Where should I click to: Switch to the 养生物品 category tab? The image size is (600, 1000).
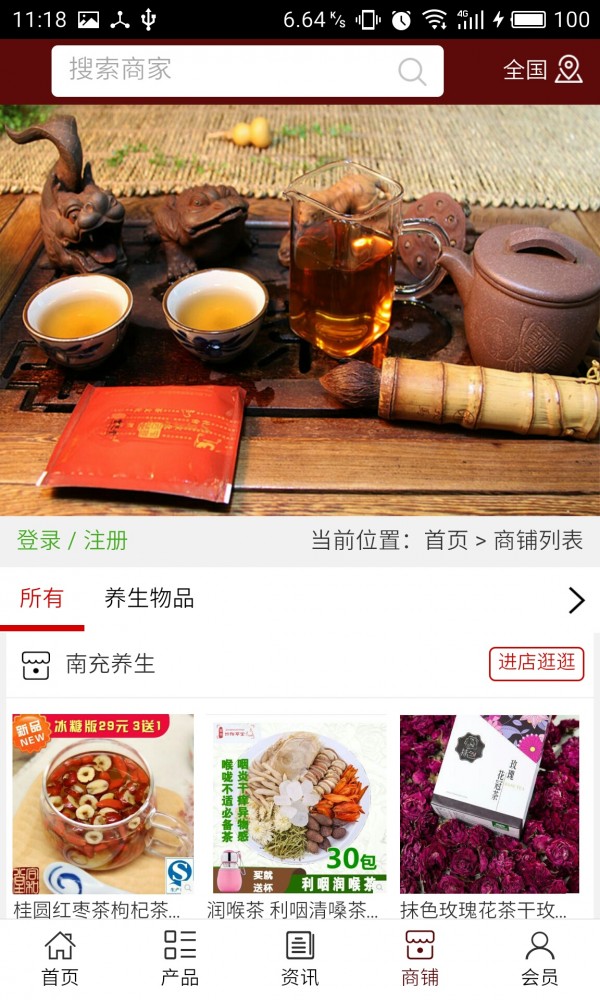149,599
